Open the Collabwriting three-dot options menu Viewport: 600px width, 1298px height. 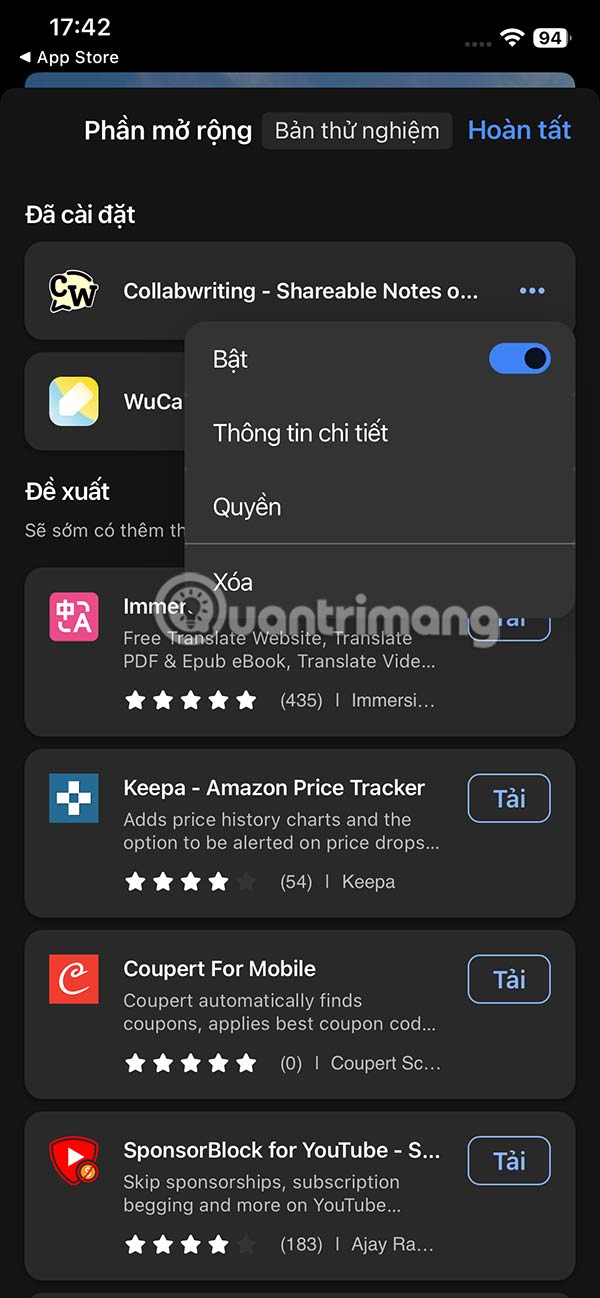point(532,291)
